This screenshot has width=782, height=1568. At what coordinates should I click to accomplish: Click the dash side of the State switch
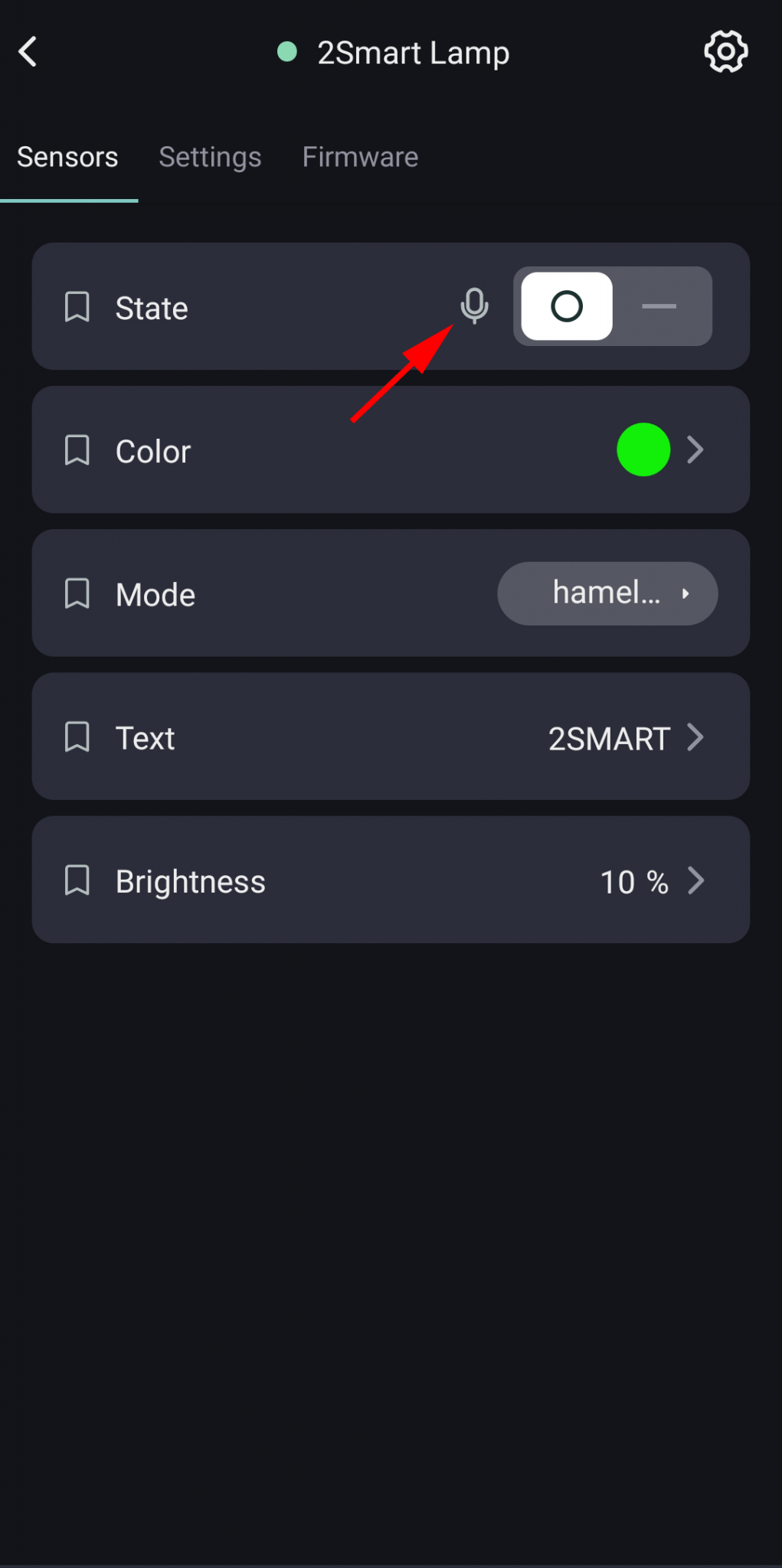[x=659, y=306]
